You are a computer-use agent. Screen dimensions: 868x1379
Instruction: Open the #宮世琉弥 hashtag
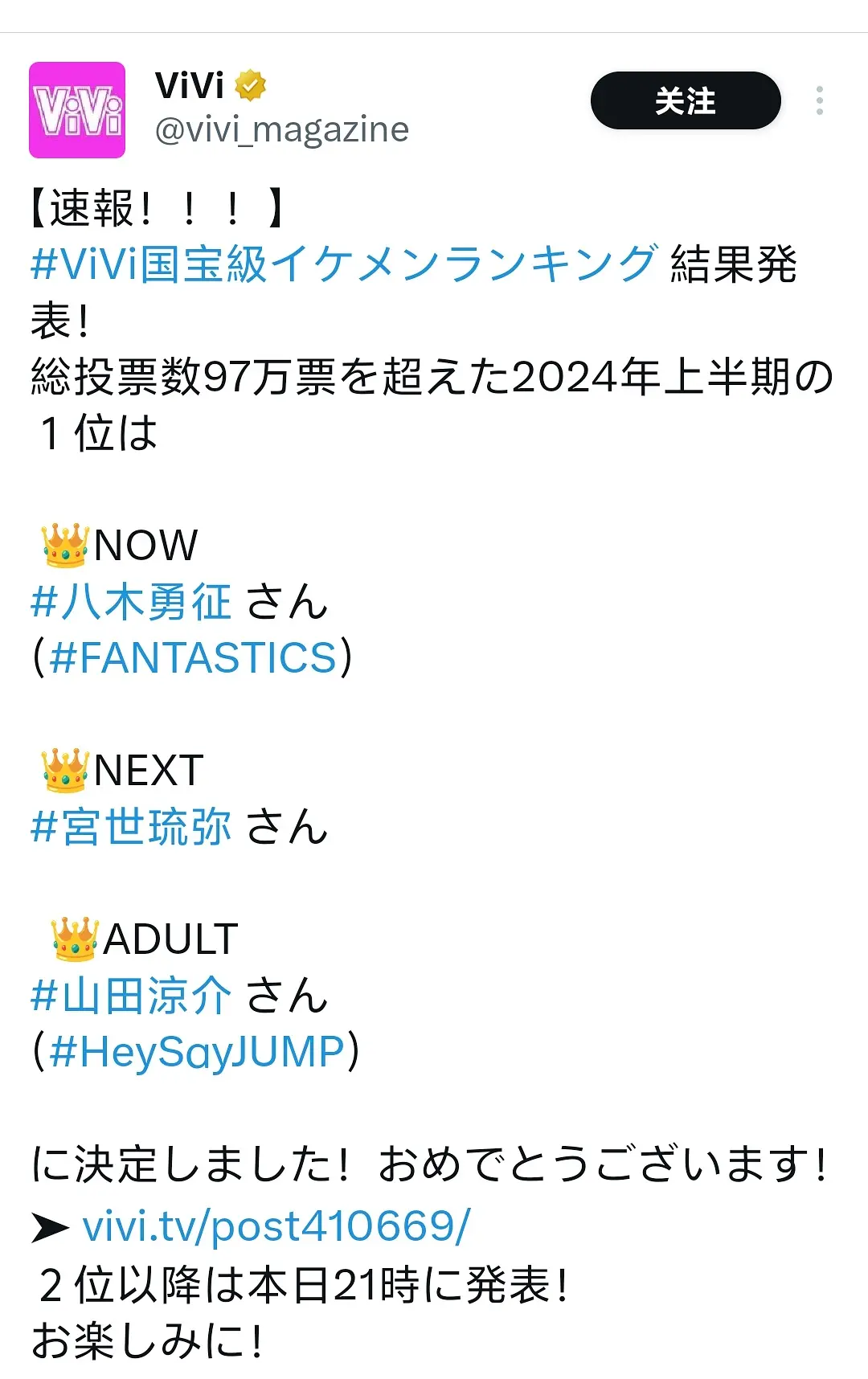(x=131, y=827)
